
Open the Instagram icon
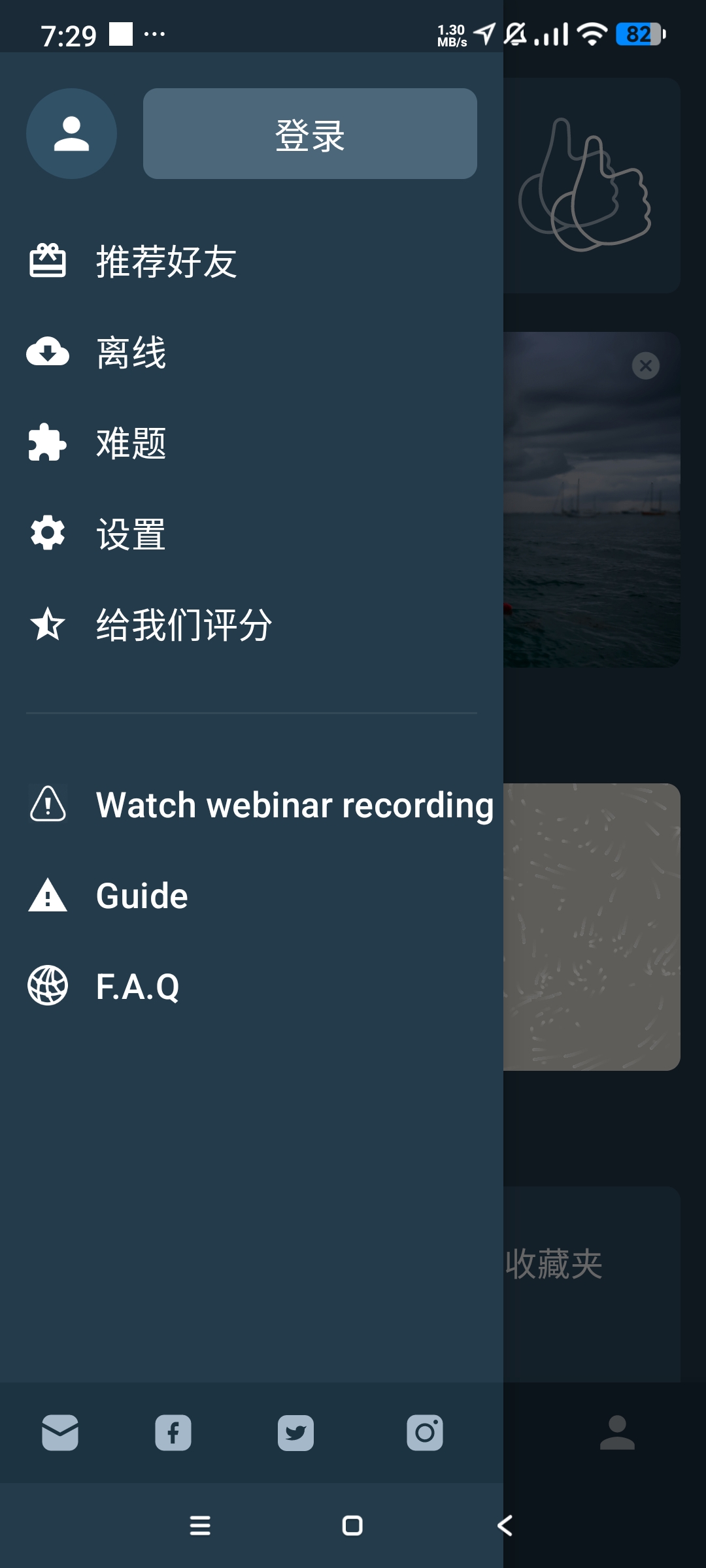pos(425,1433)
